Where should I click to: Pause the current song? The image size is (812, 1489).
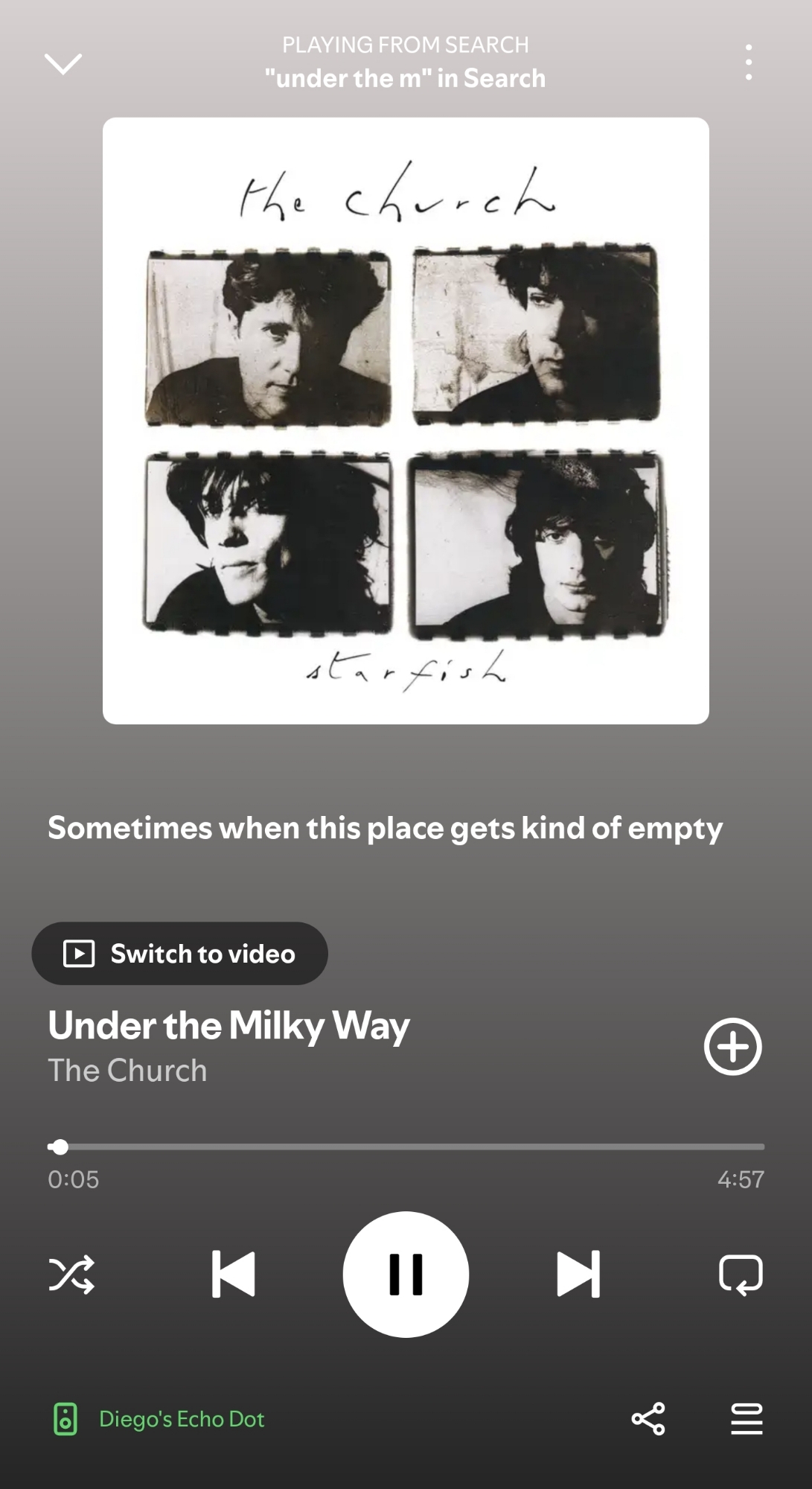pyautogui.click(x=406, y=1274)
